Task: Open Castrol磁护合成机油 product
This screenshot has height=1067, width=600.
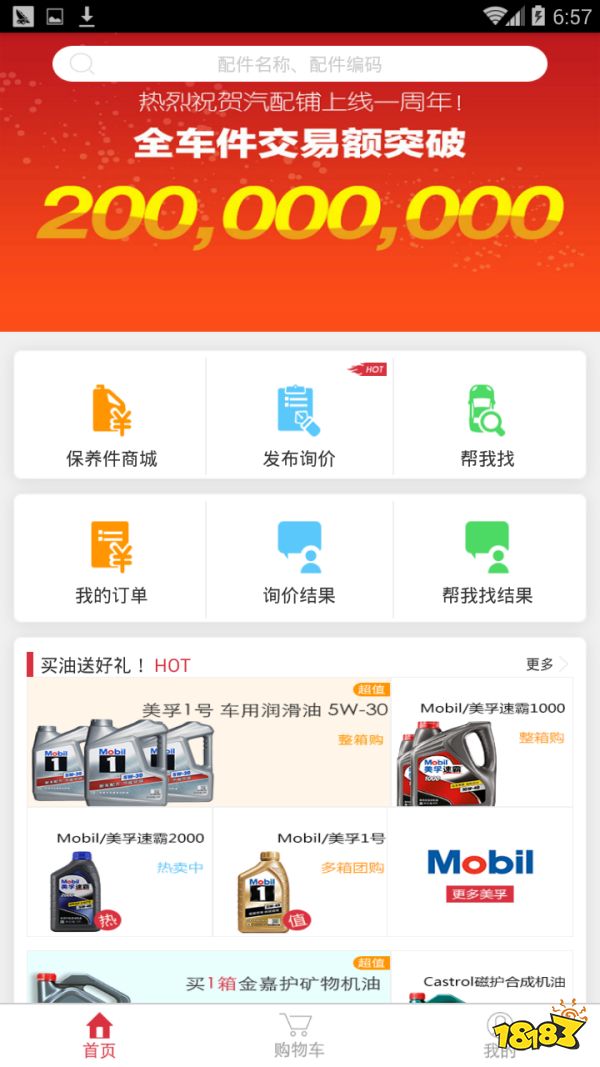Action: tap(482, 980)
